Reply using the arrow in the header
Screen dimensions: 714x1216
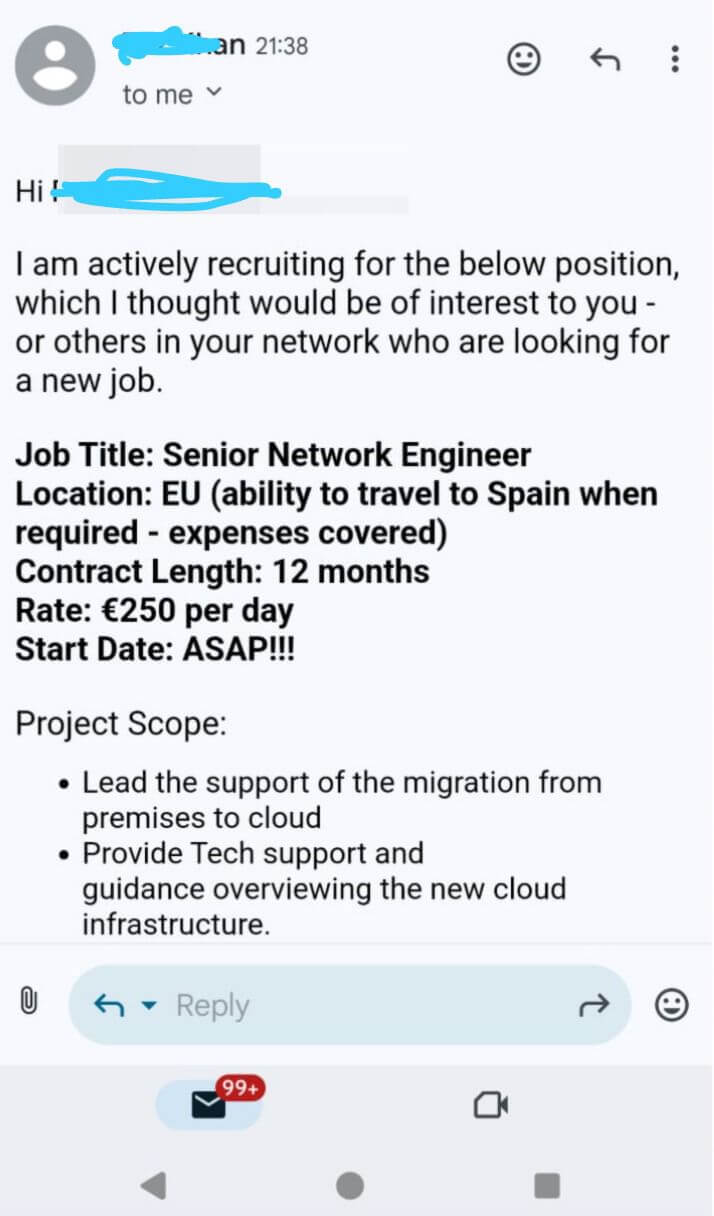pyautogui.click(x=604, y=59)
